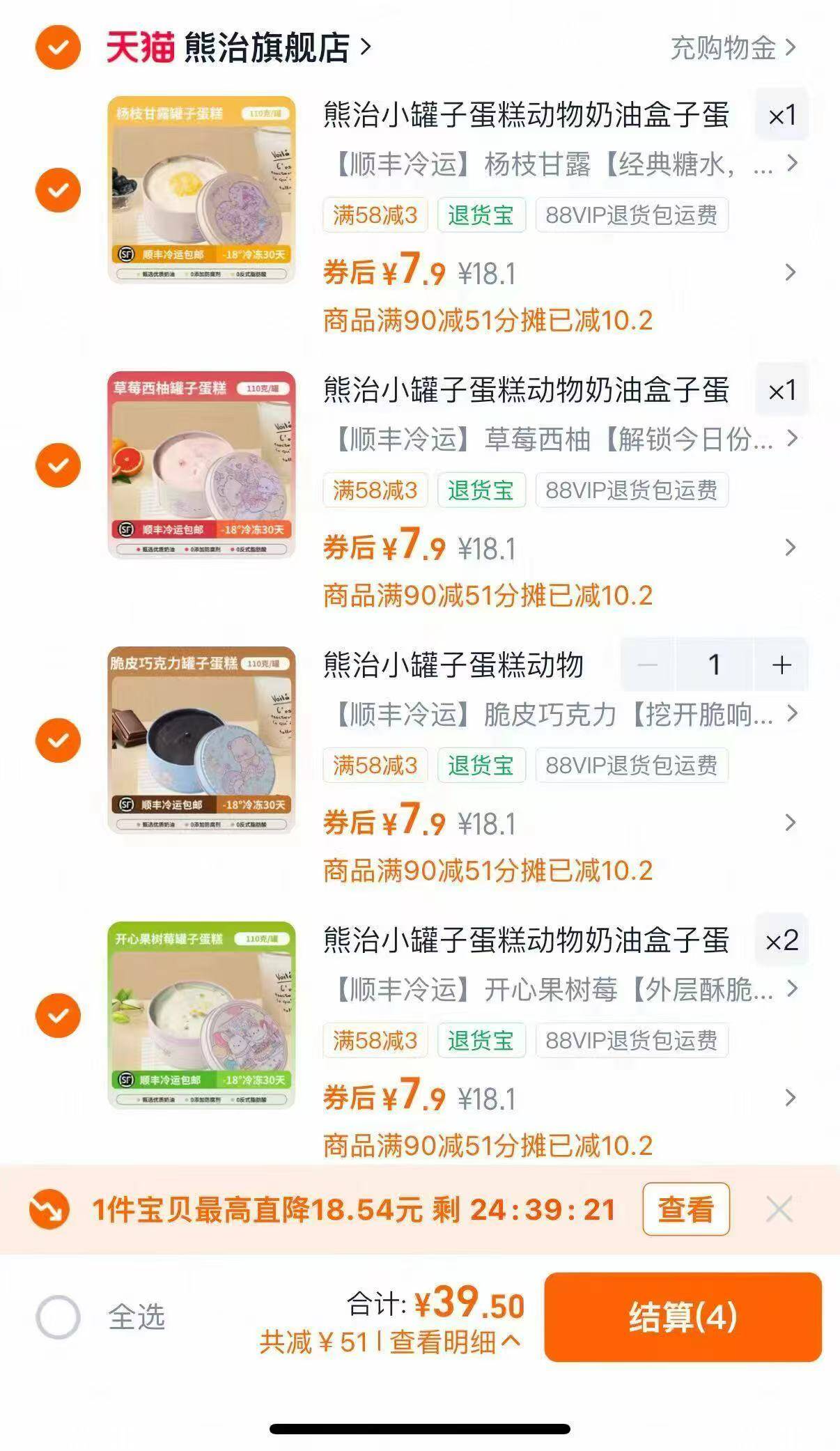Tap 查看 on the price drop banner
Image resolution: width=840 pixels, height=1451 pixels.
(x=685, y=1209)
